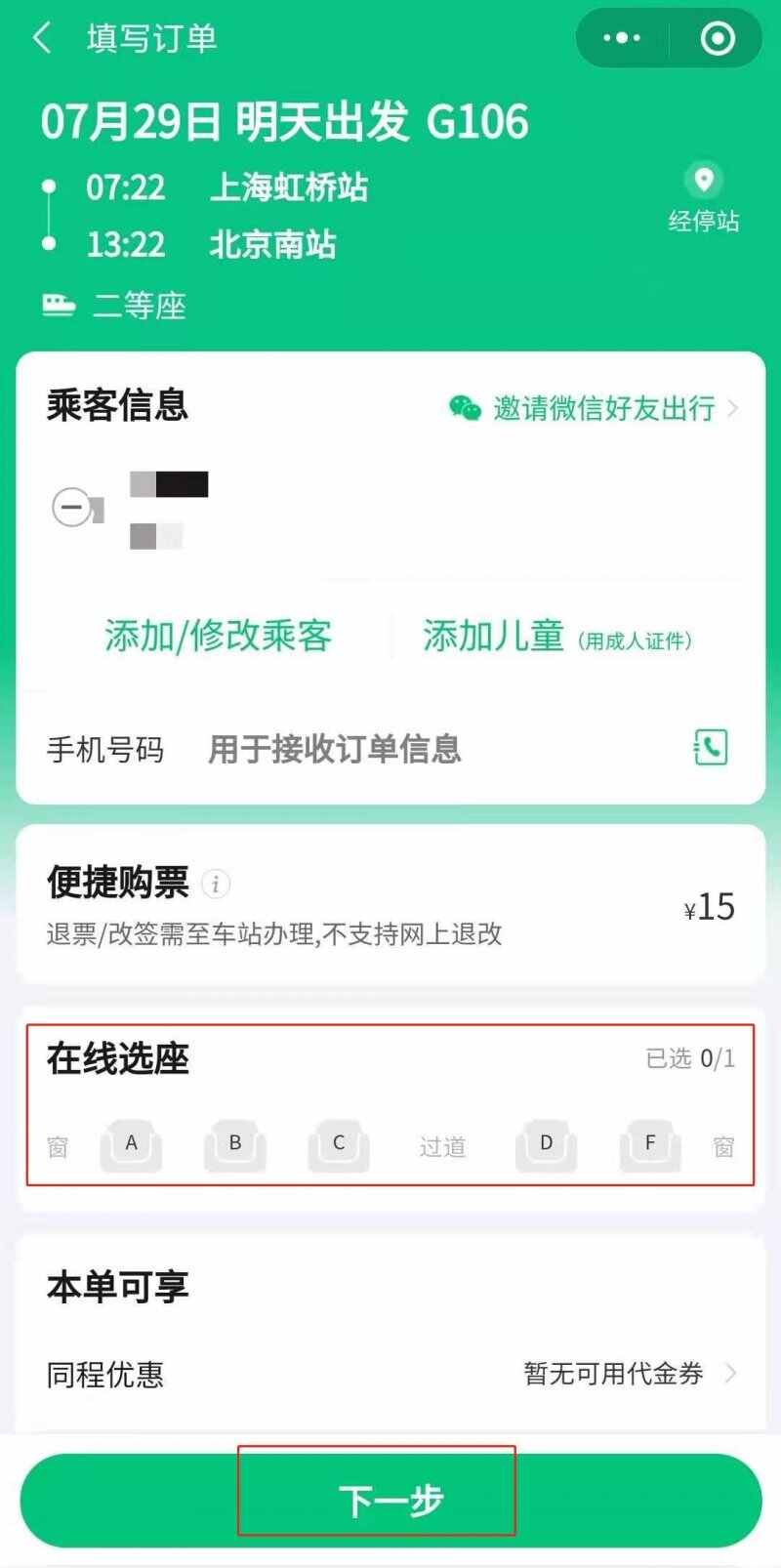Select seat D
This screenshot has width=781, height=1568.
[546, 1145]
